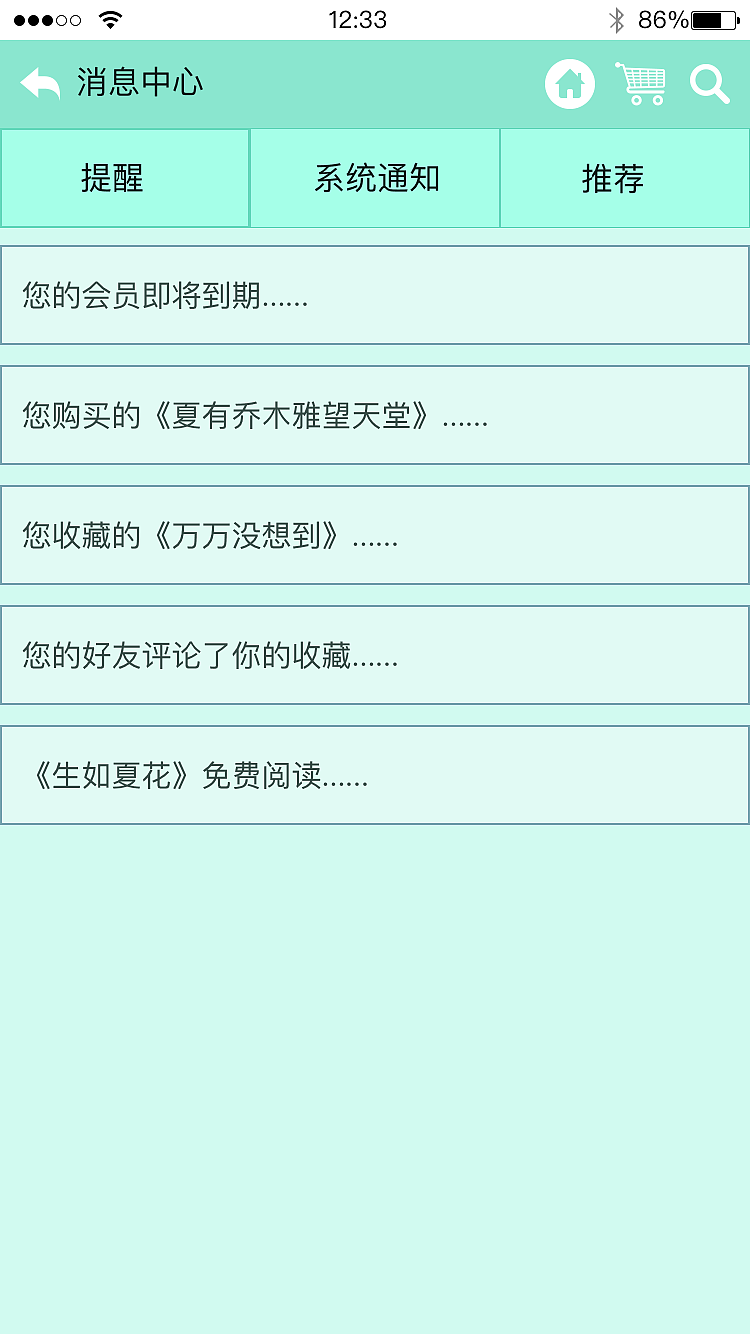Viewport: 750px width, 1334px height.
Task: Open the friend comment notification
Action: click(x=375, y=656)
